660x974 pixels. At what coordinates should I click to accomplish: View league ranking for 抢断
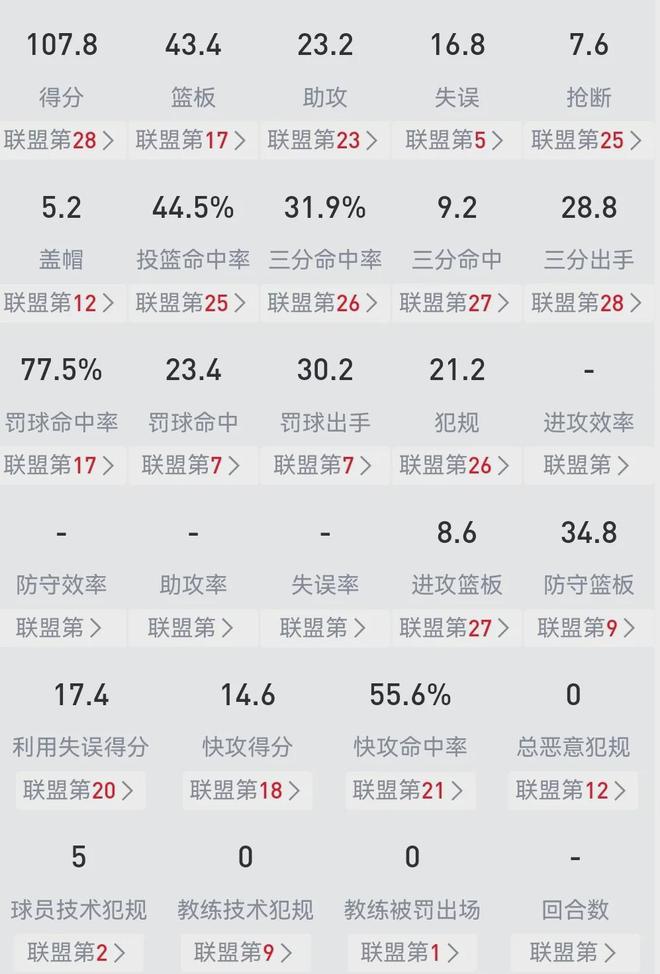point(588,140)
